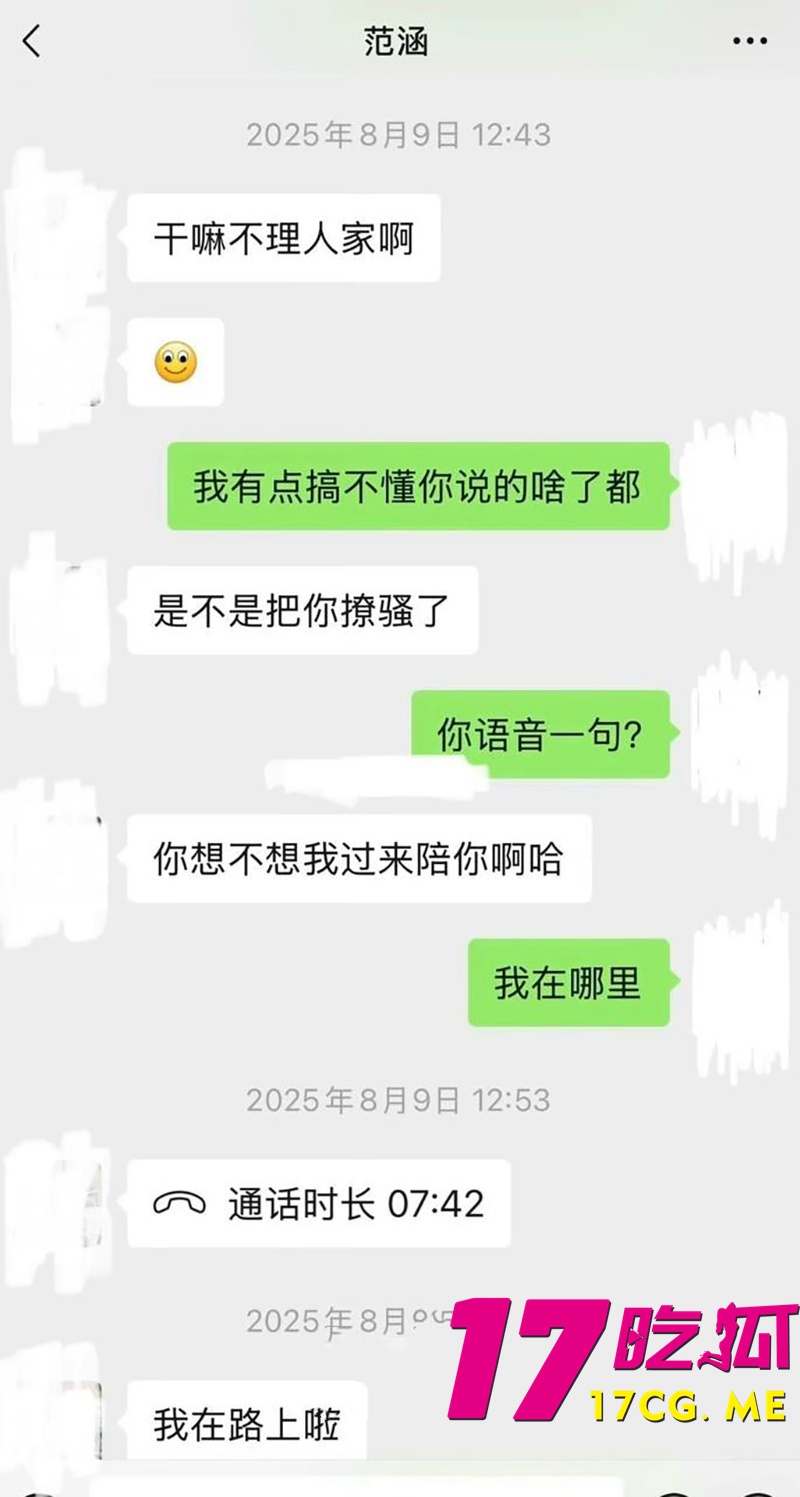
Task: Select the chevron on the top-left corner
Action: (x=30, y=42)
